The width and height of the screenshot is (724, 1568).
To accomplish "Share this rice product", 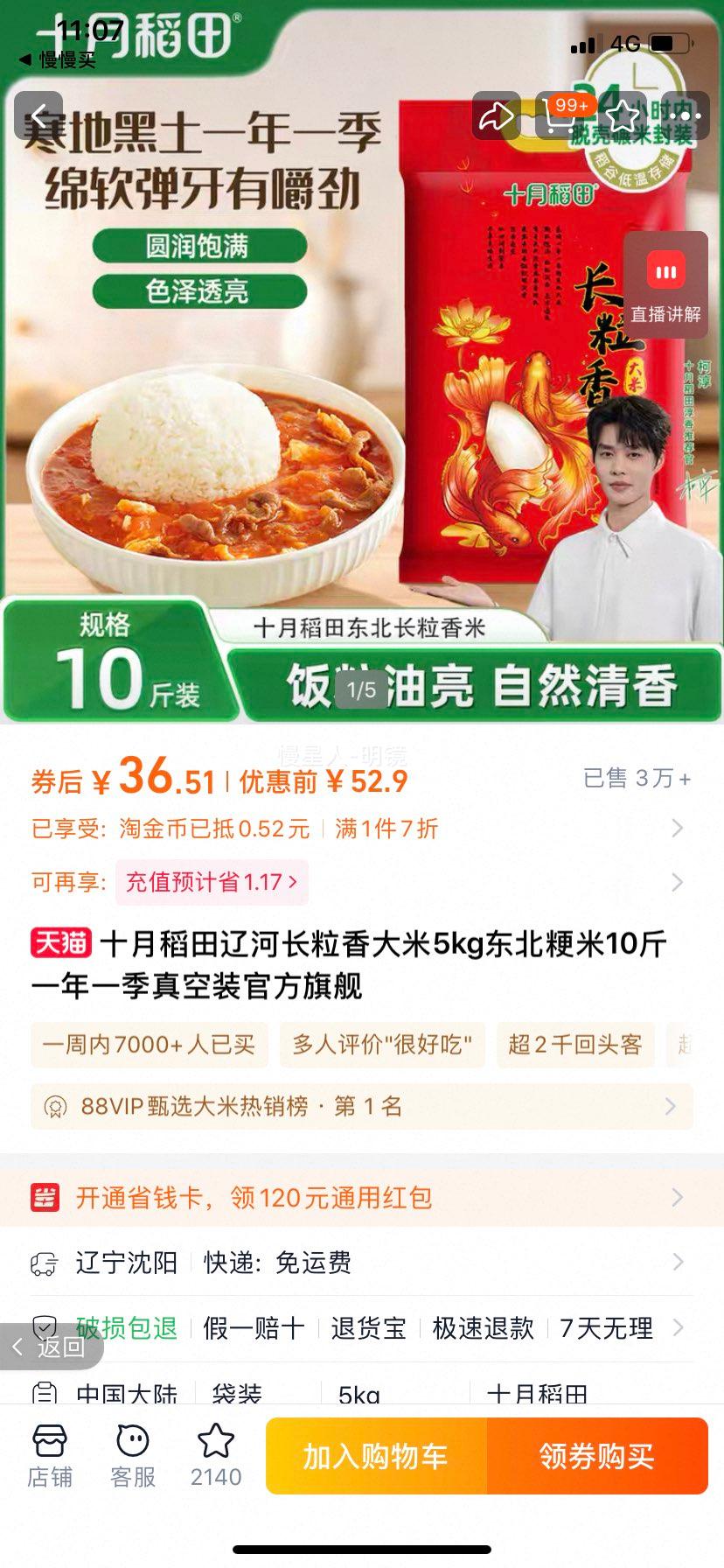I will [x=496, y=115].
